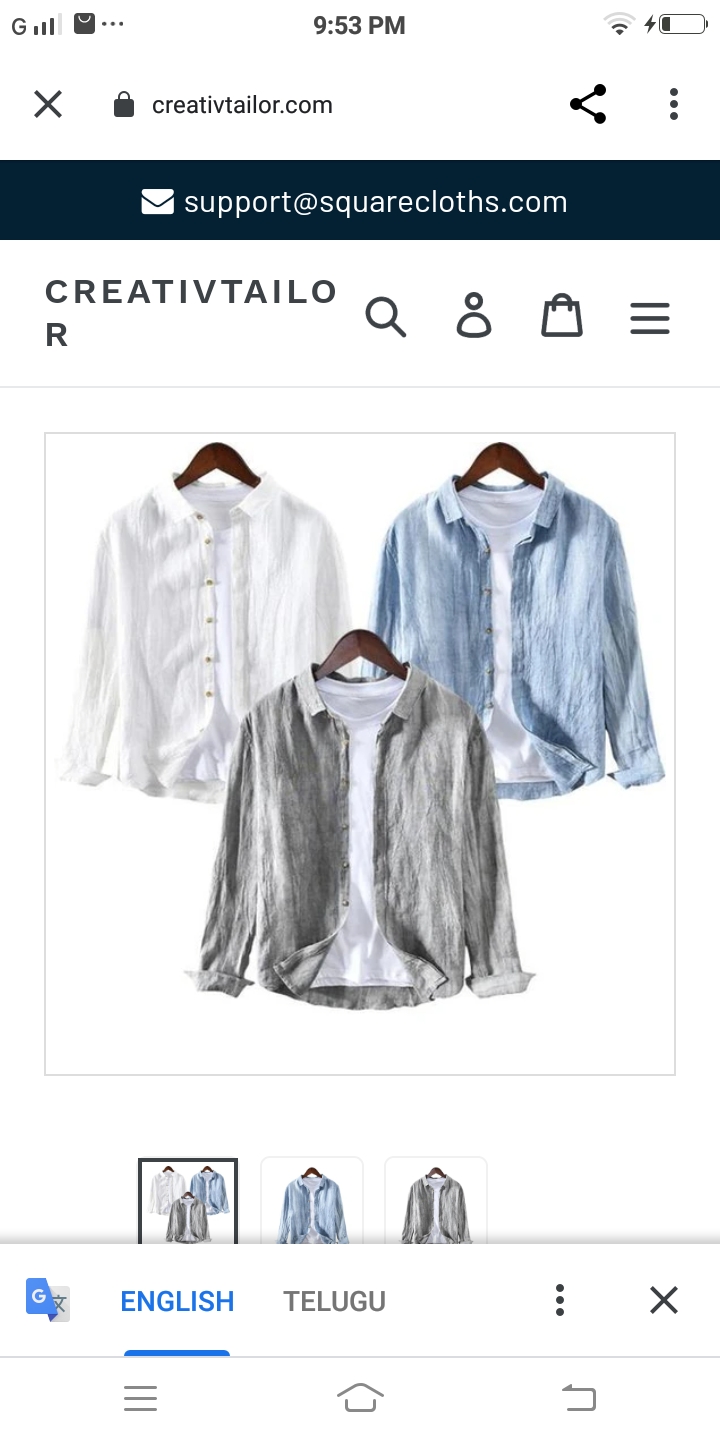Screen dimensions: 720x1440
Task: Switch translation to English
Action: coord(177,1301)
